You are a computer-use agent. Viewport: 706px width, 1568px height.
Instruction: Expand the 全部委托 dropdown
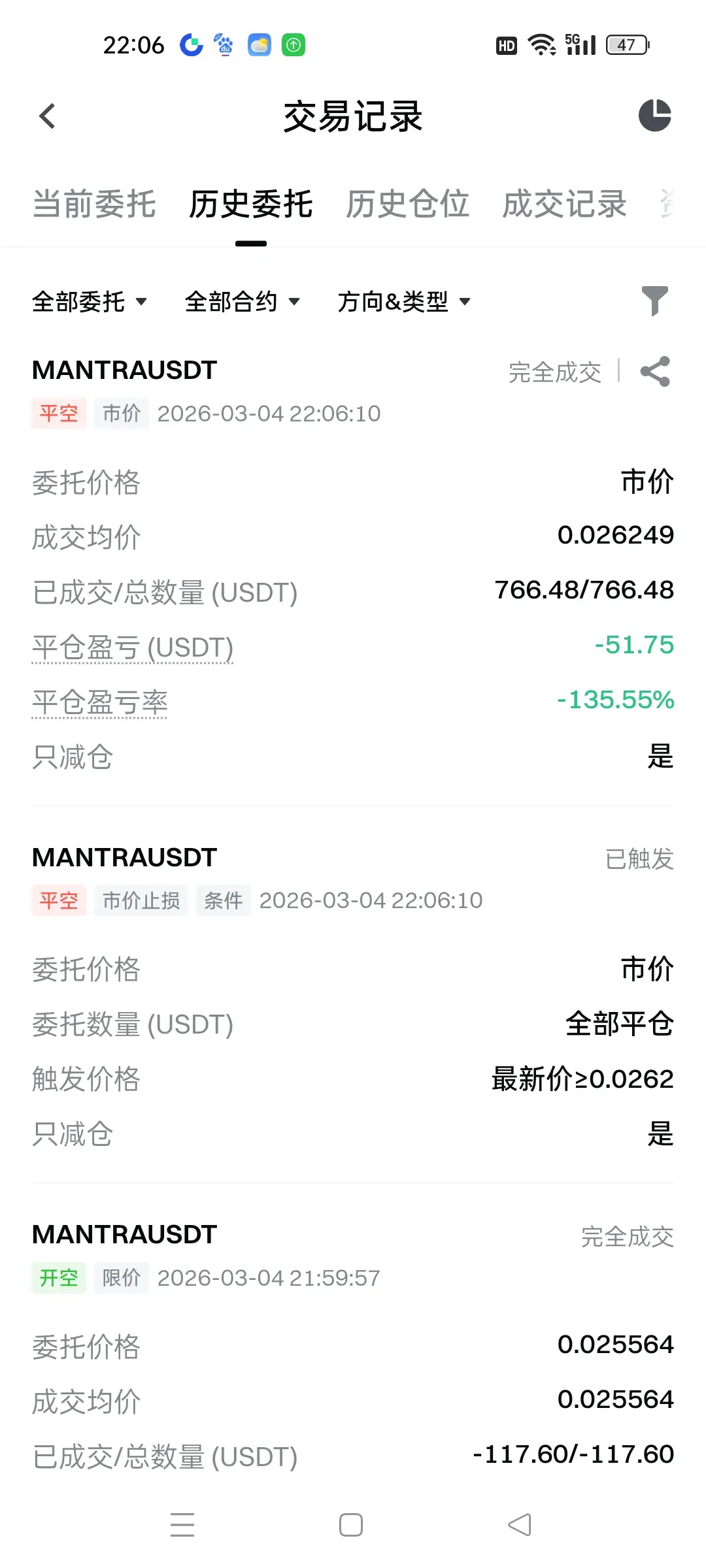(90, 302)
